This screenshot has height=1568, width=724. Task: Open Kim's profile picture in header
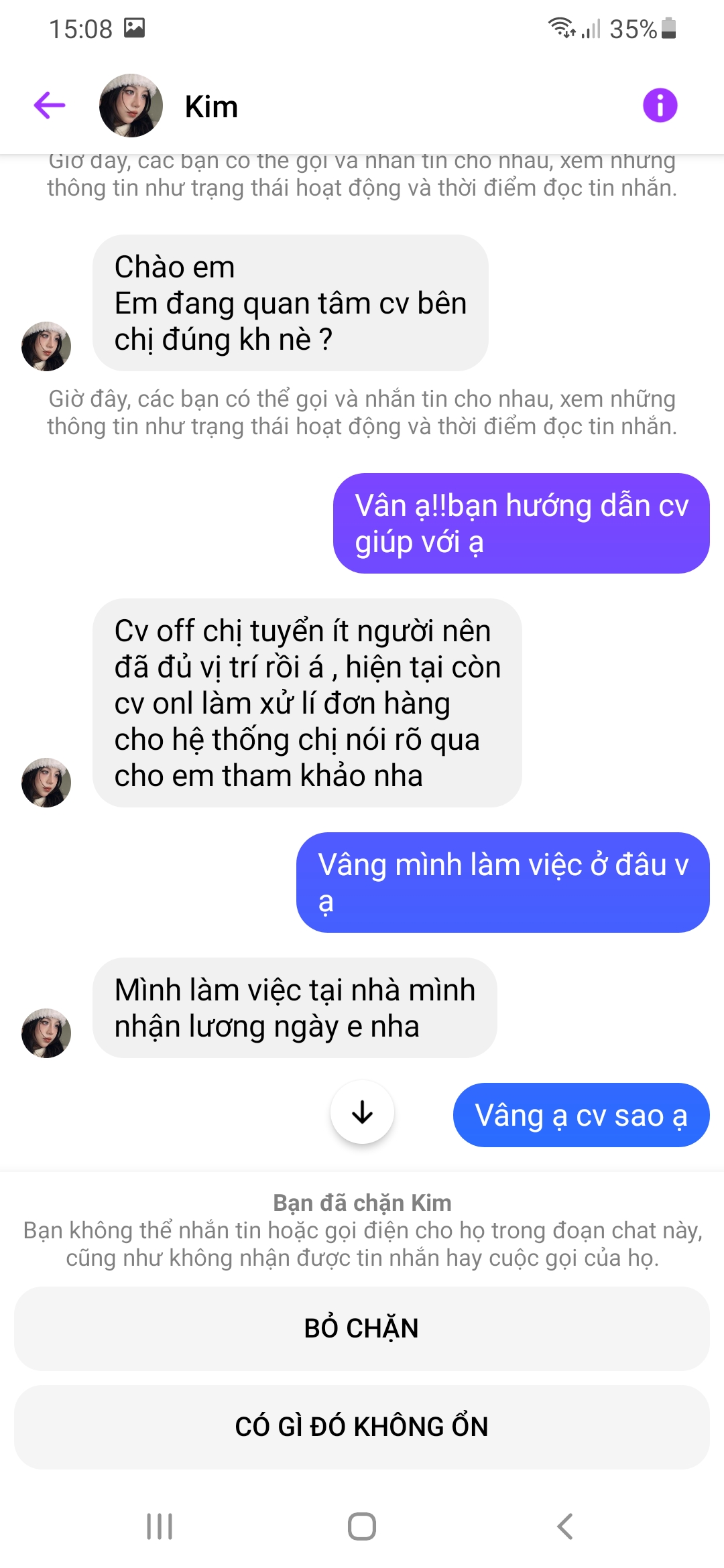coord(131,106)
